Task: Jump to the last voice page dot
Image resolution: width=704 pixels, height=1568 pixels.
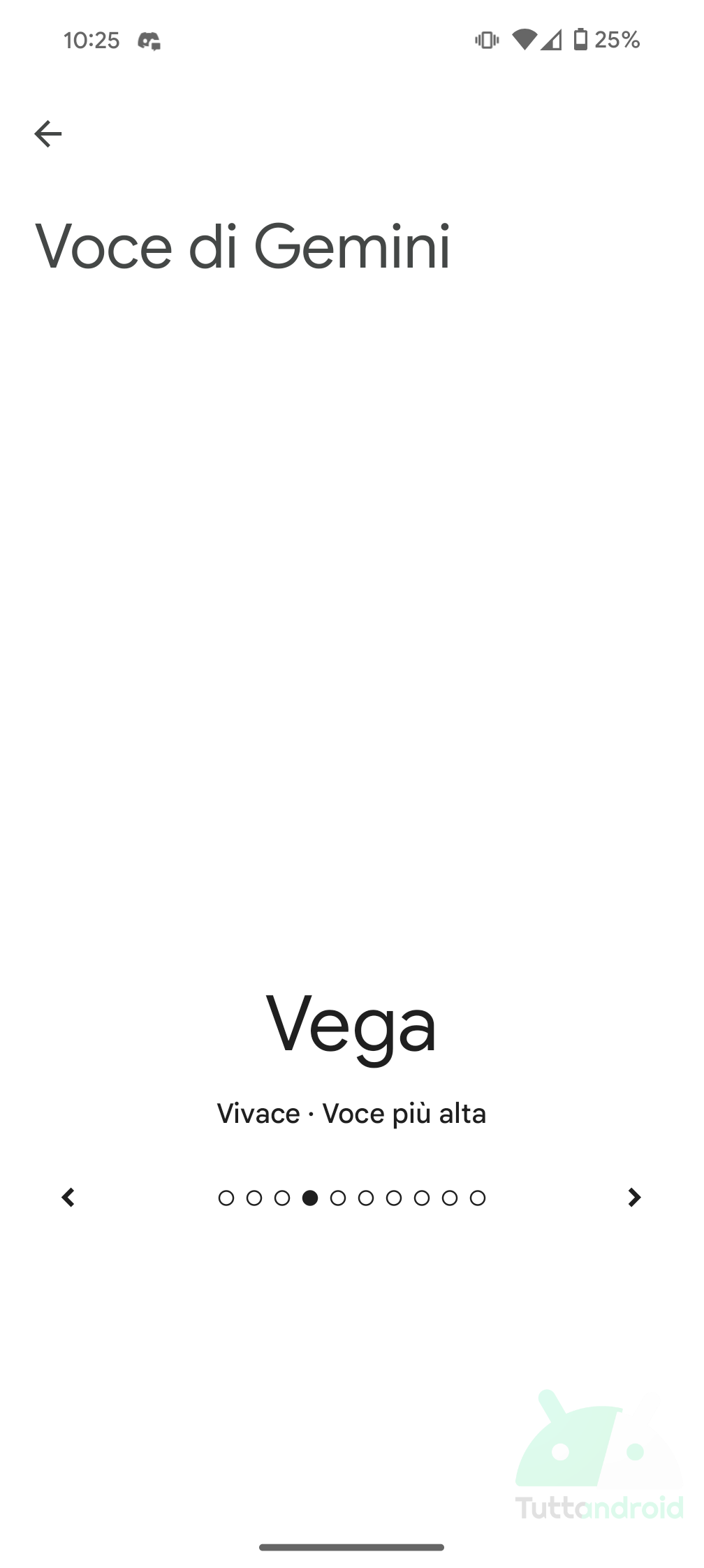Action: (x=478, y=1198)
